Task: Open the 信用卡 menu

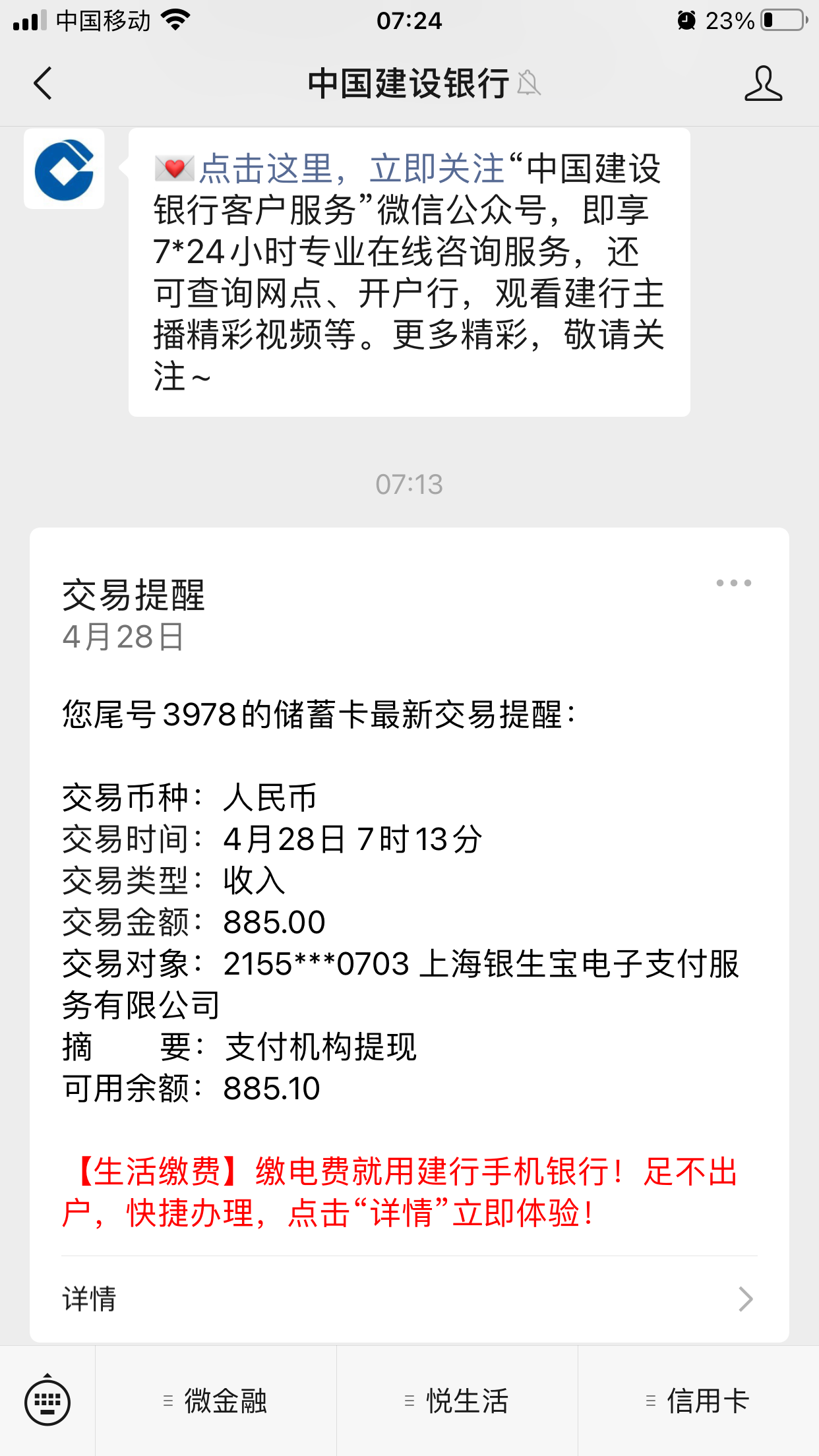Action: pyautogui.click(x=699, y=1401)
